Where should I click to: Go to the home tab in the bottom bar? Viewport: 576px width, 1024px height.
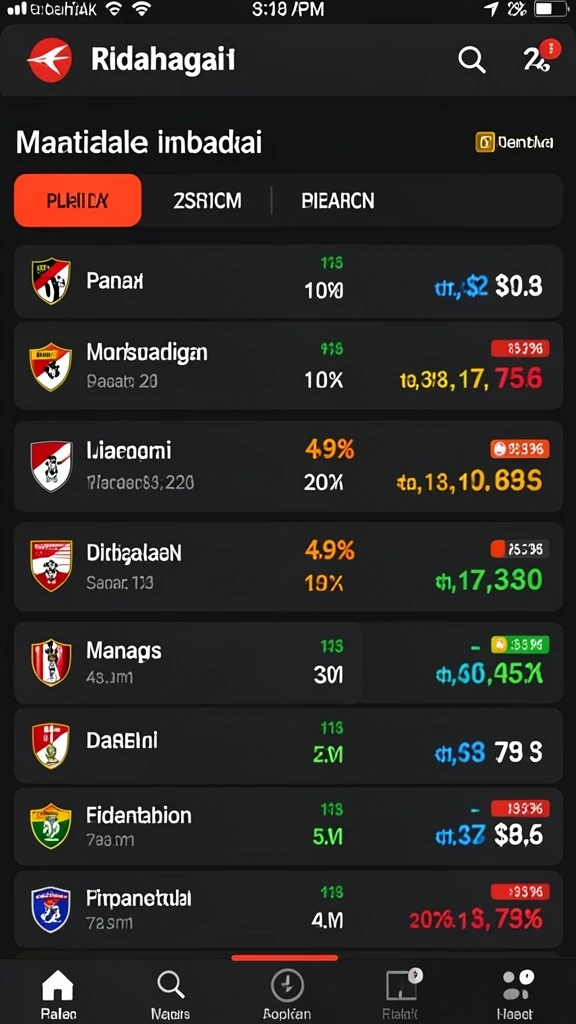click(58, 993)
